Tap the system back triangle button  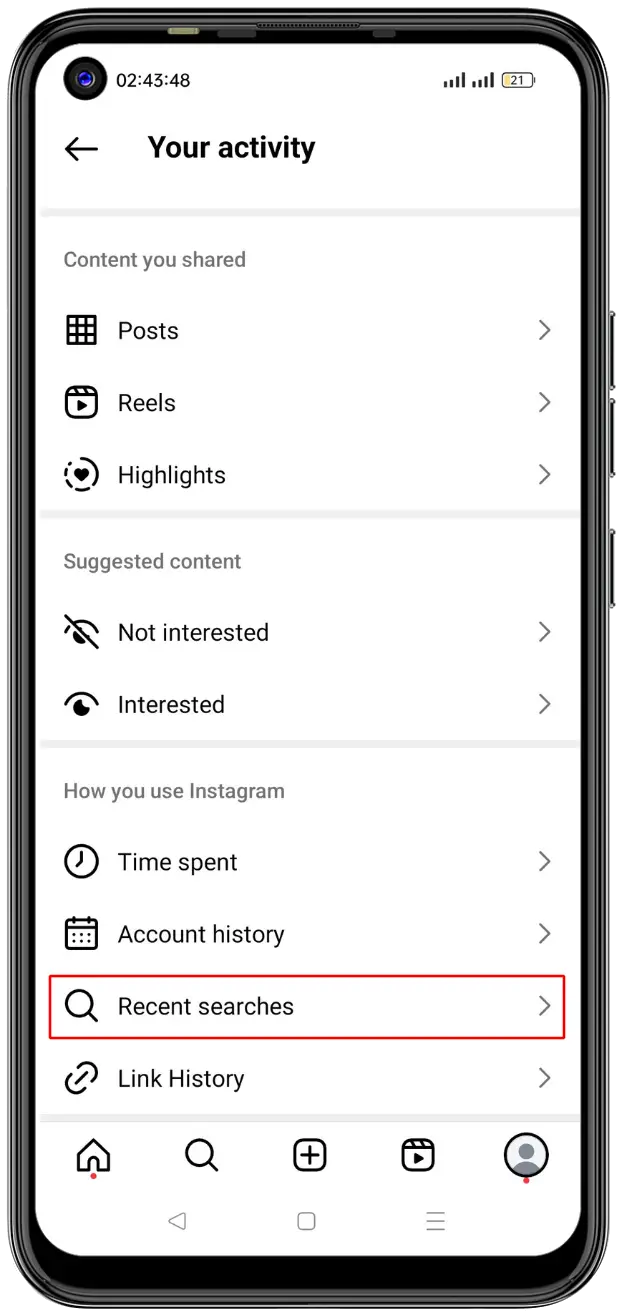click(x=177, y=1221)
